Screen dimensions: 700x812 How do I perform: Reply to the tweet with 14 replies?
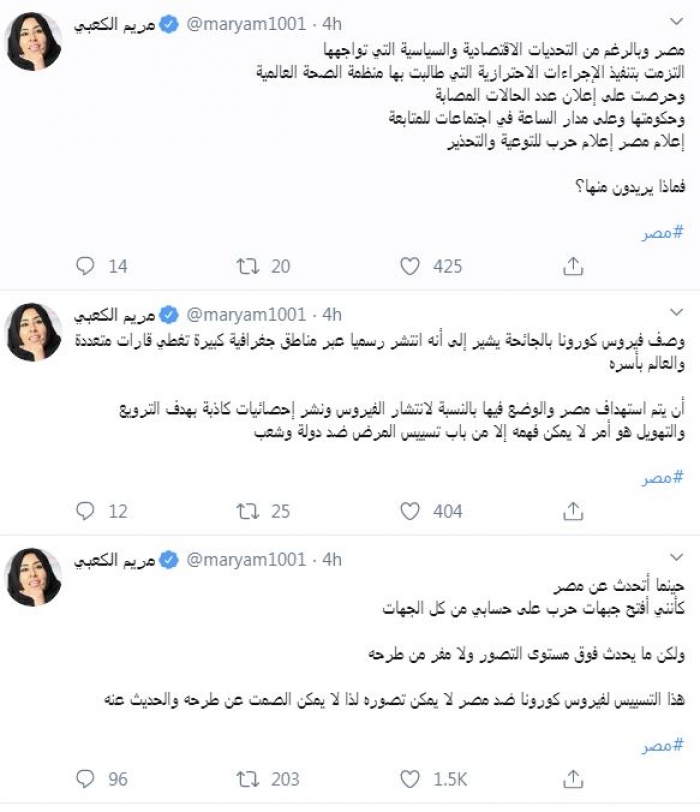[86, 266]
